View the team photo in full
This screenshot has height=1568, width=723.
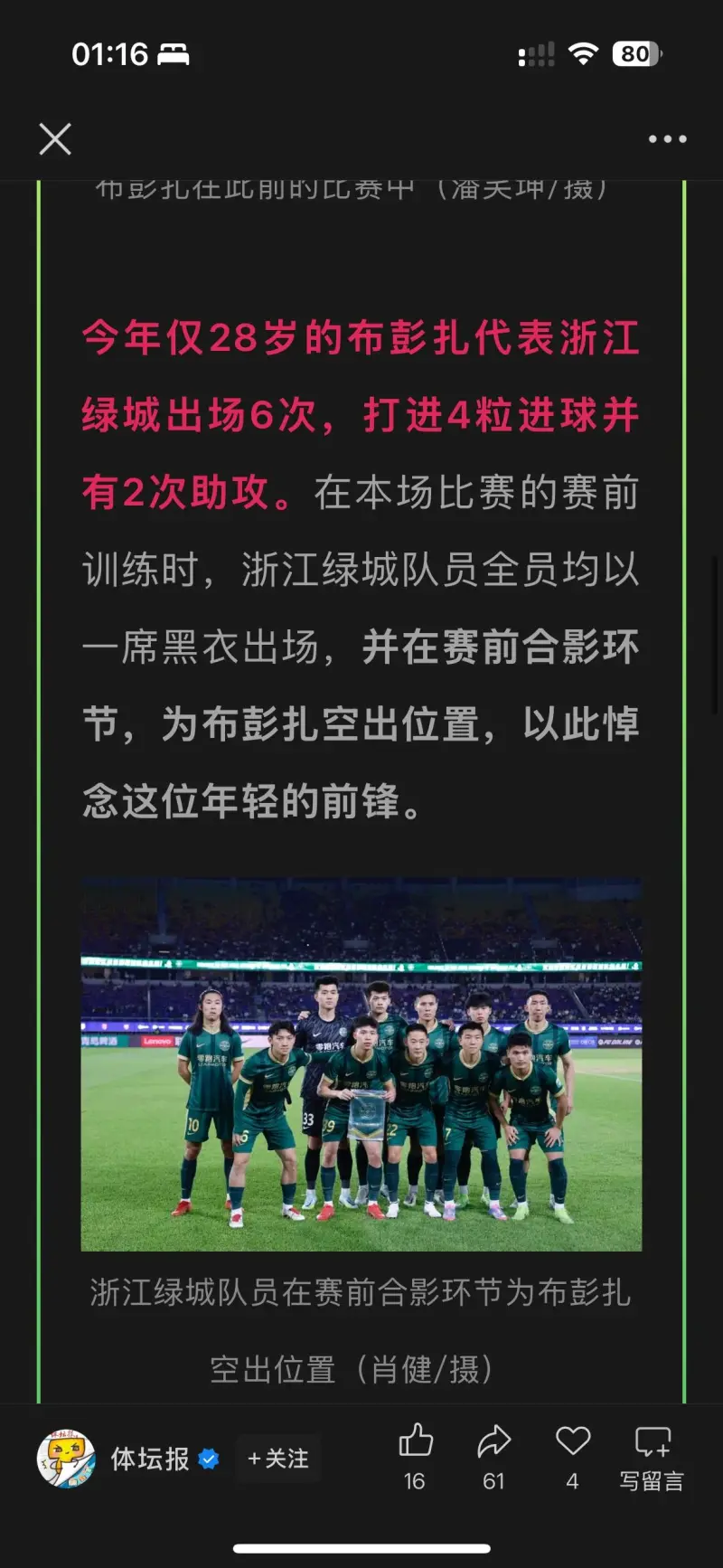(361, 1065)
